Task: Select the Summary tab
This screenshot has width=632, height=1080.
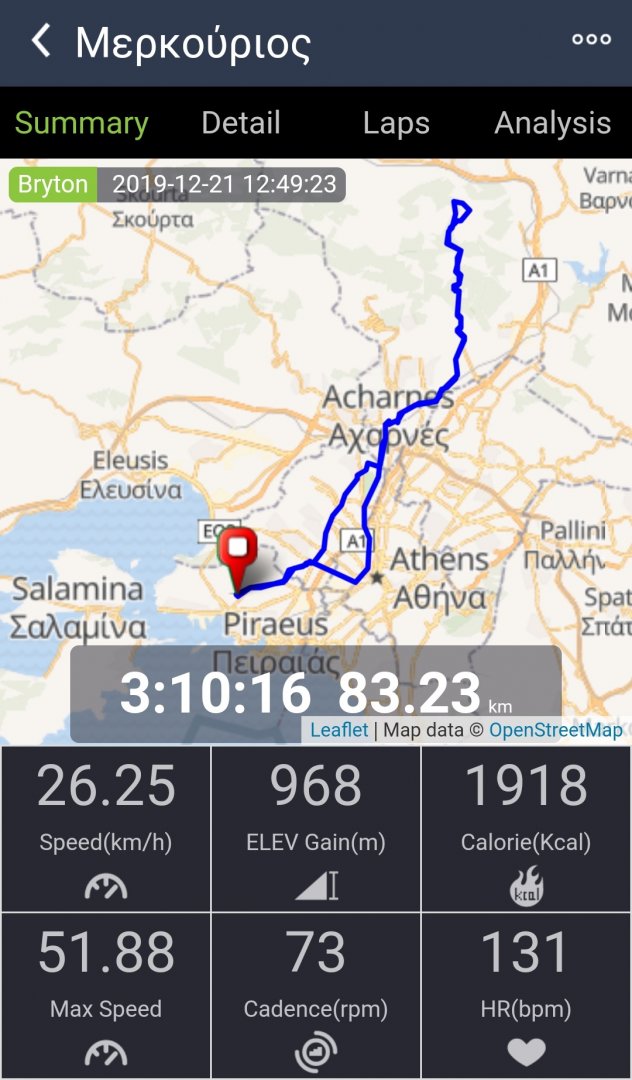Action: (81, 123)
